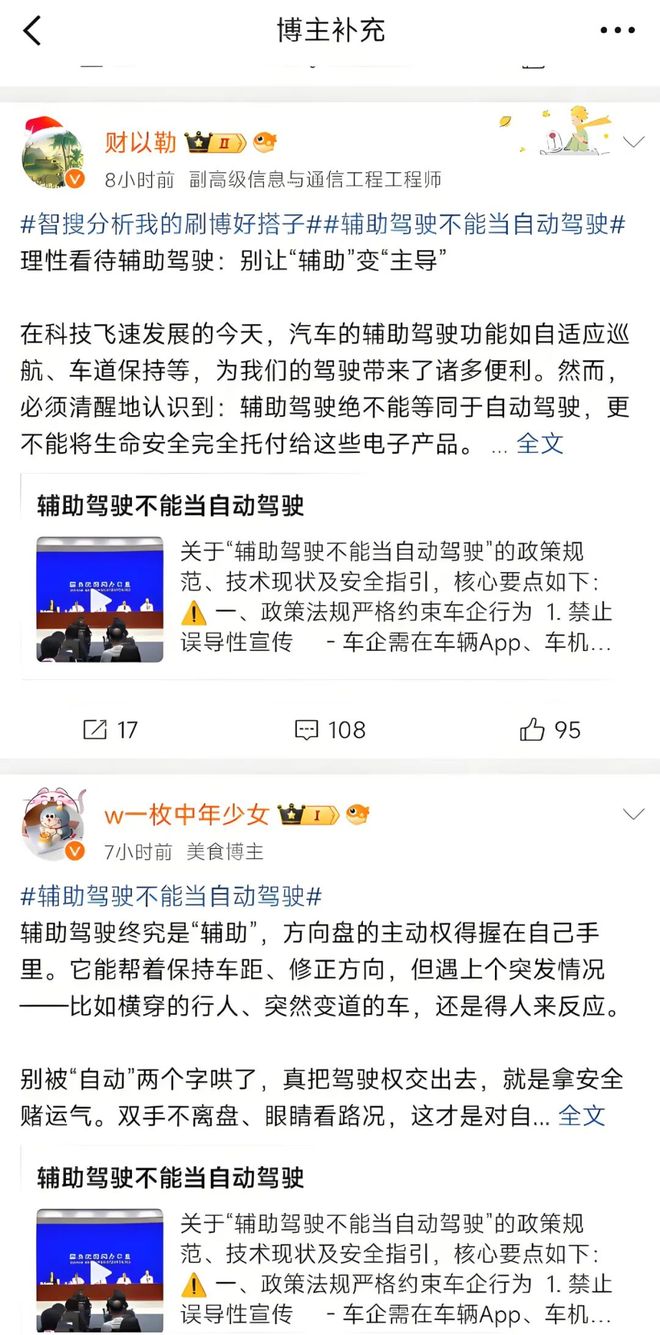This screenshot has height=1335, width=660.
Task: View w一枚中年少女's profile avatar
Action: click(52, 826)
